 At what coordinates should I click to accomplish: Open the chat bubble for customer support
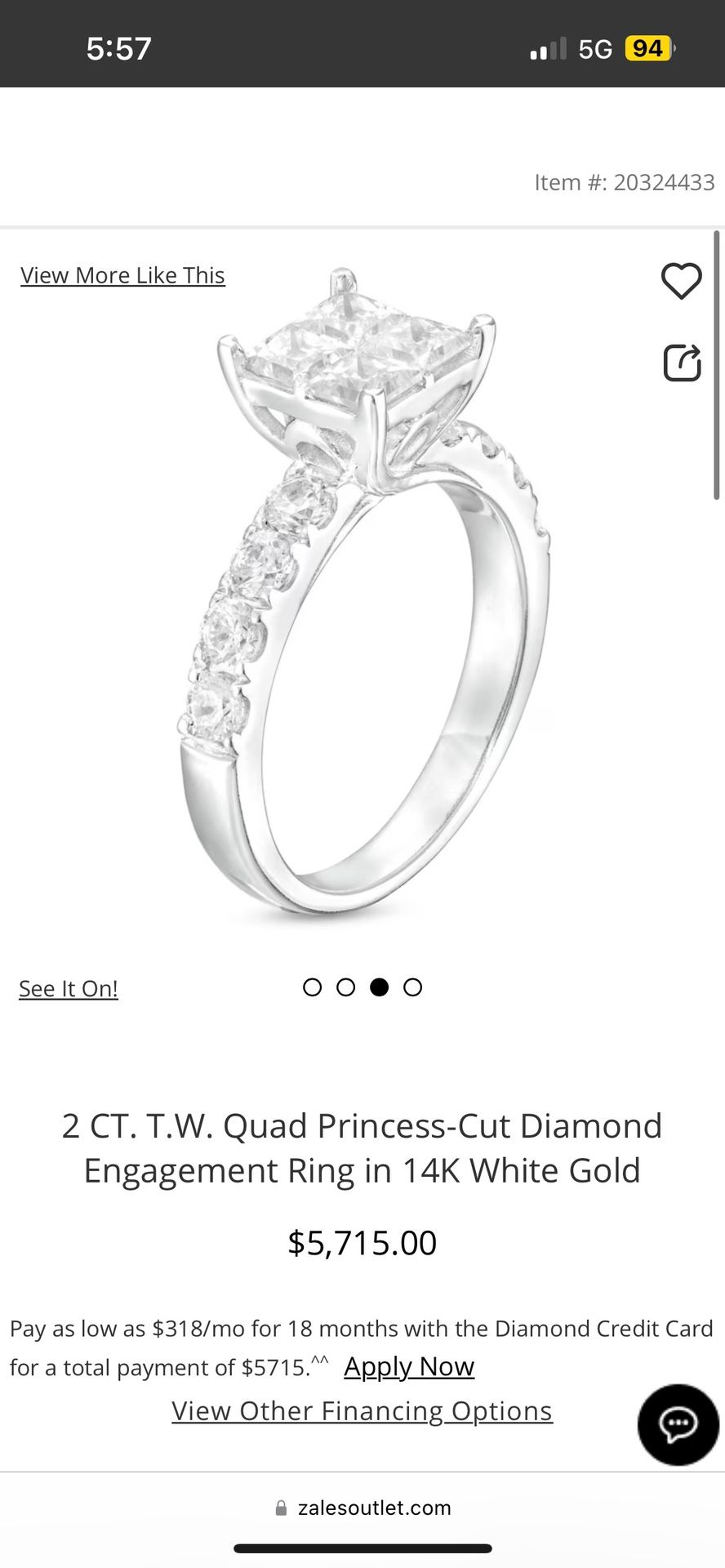(678, 1423)
